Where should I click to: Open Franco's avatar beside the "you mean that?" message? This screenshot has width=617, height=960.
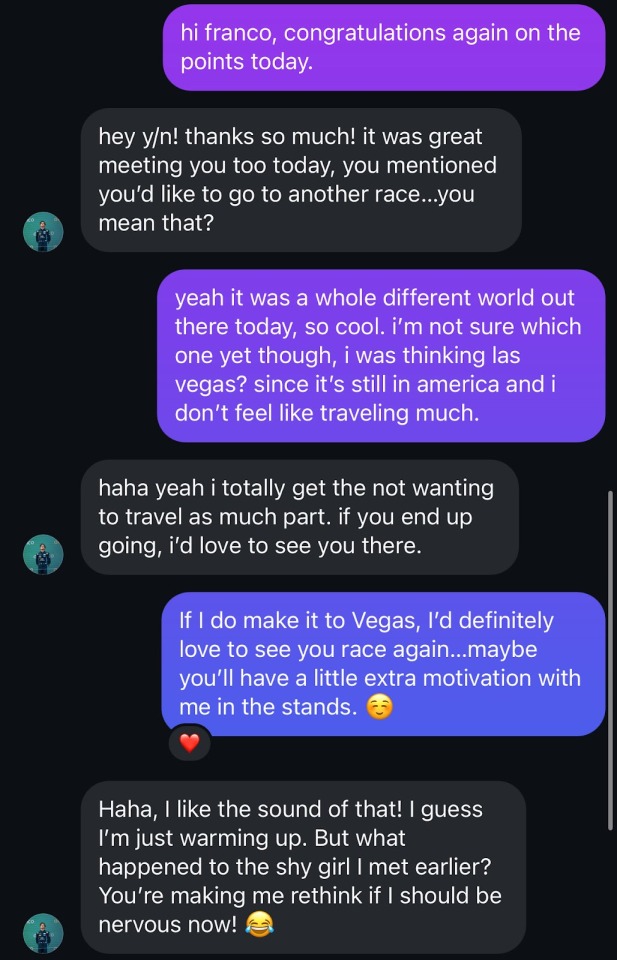(43, 232)
